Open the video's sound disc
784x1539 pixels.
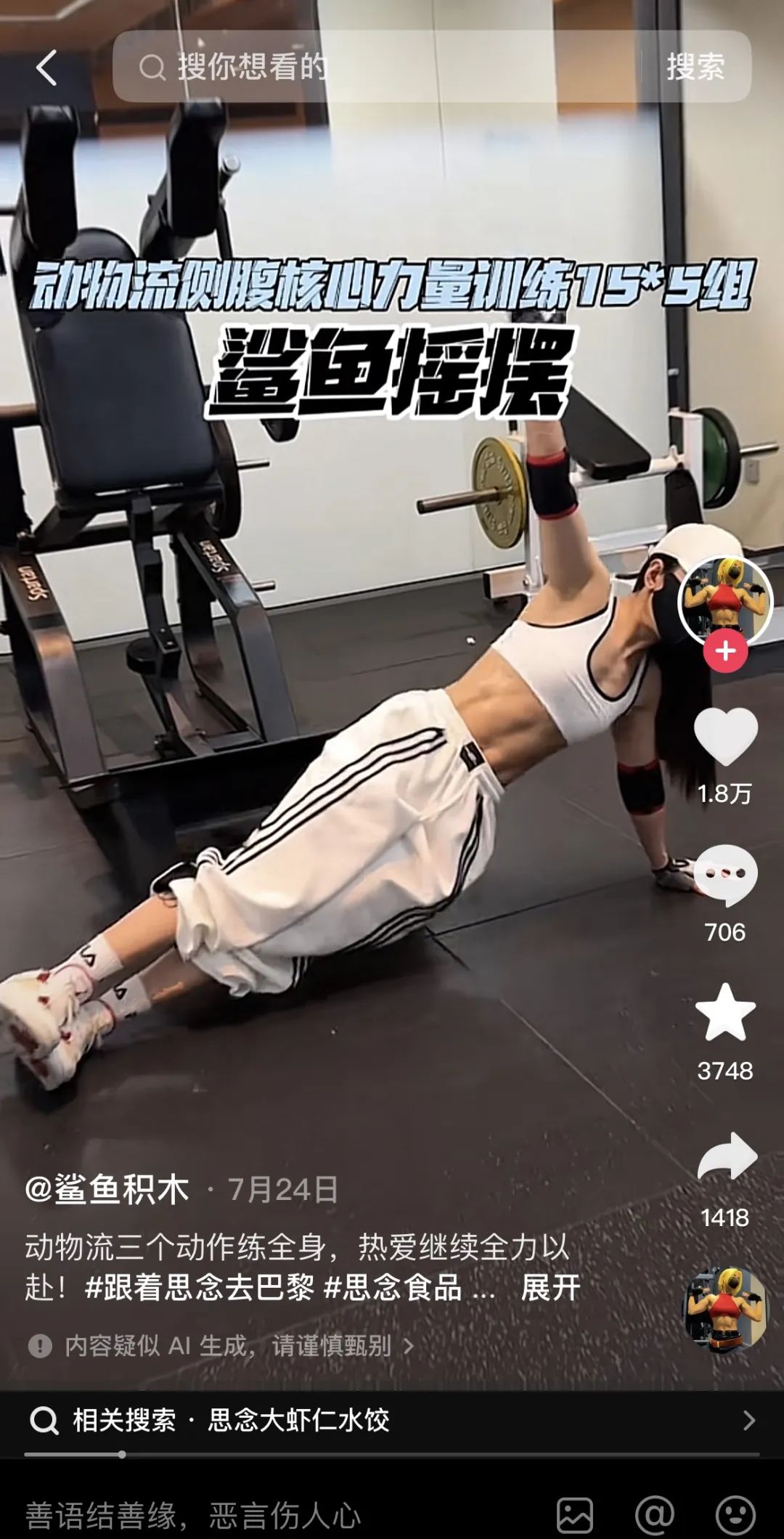pyautogui.click(x=724, y=1310)
